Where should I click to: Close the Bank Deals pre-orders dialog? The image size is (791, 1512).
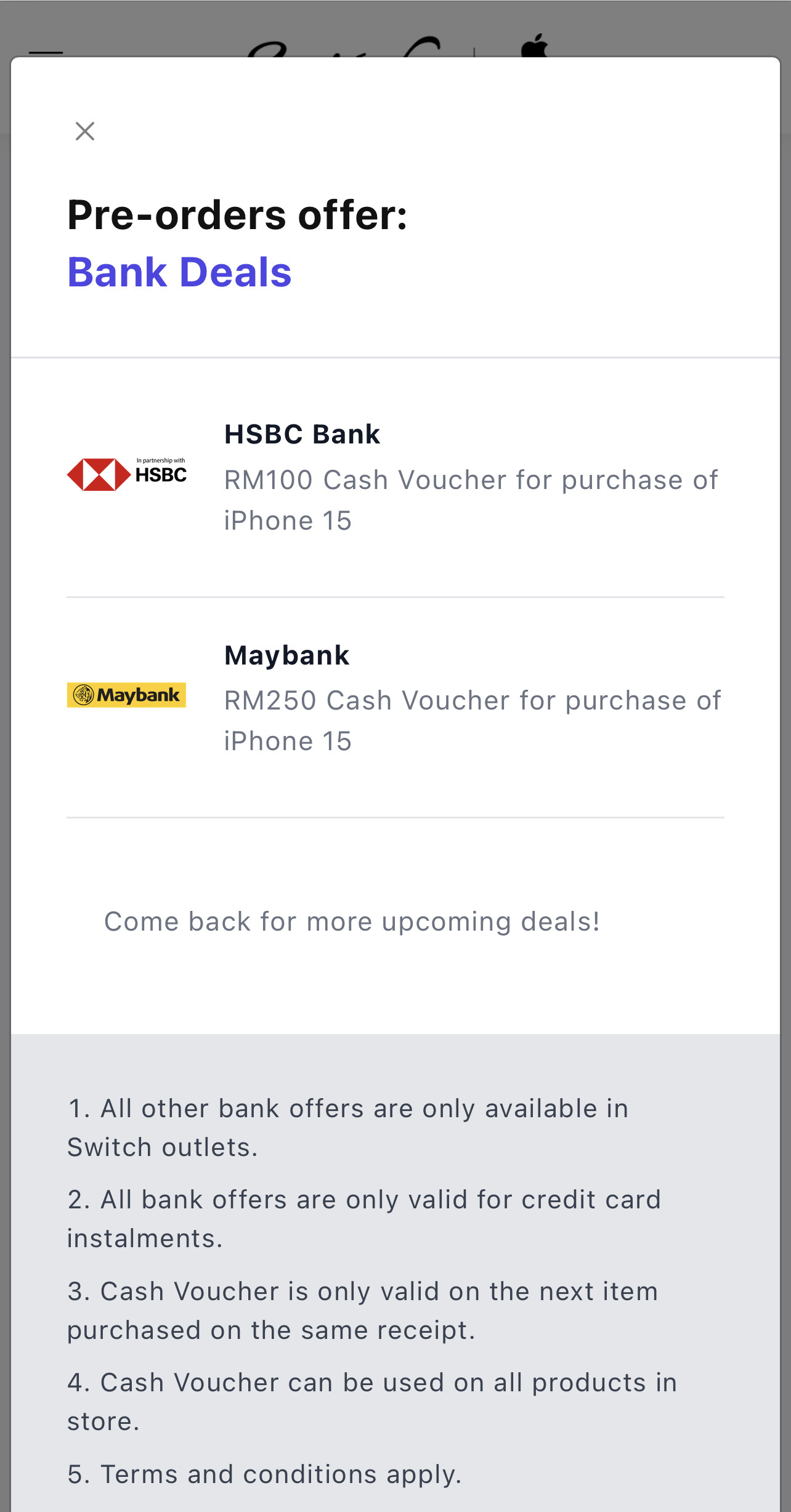pyautogui.click(x=85, y=131)
